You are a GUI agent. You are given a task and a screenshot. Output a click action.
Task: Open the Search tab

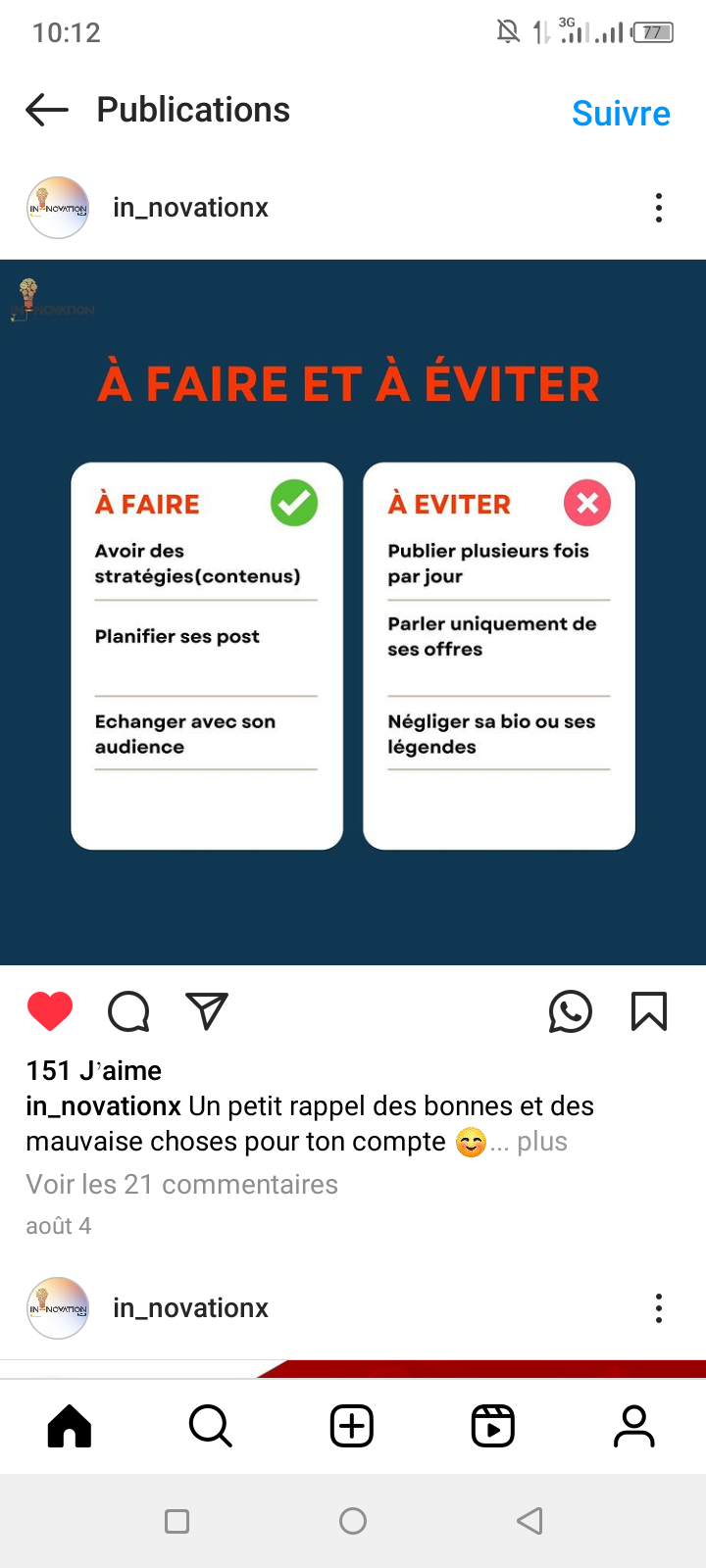(x=211, y=1426)
